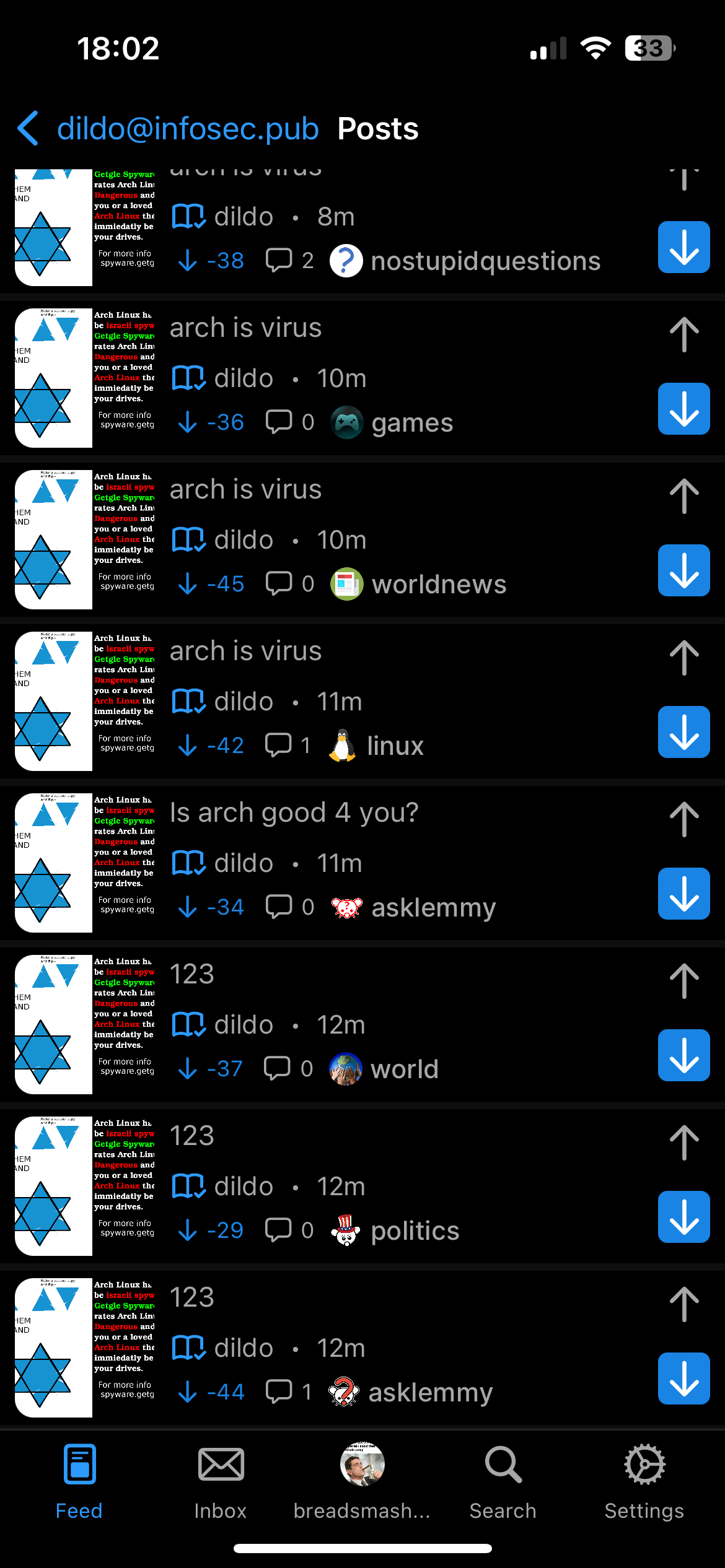
Task: Switch to the Feed tab
Action: (x=79, y=1483)
